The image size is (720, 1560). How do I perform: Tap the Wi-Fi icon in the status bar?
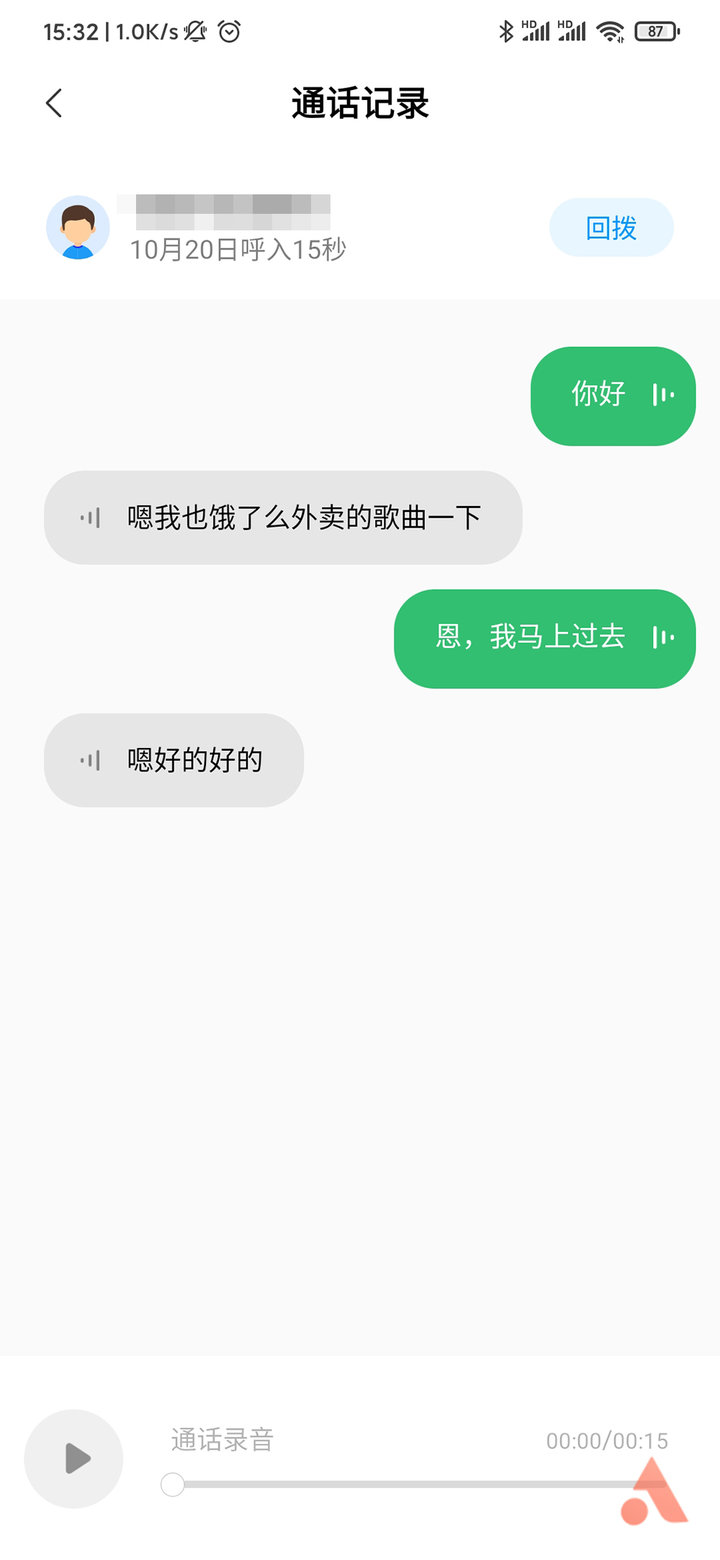(608, 31)
